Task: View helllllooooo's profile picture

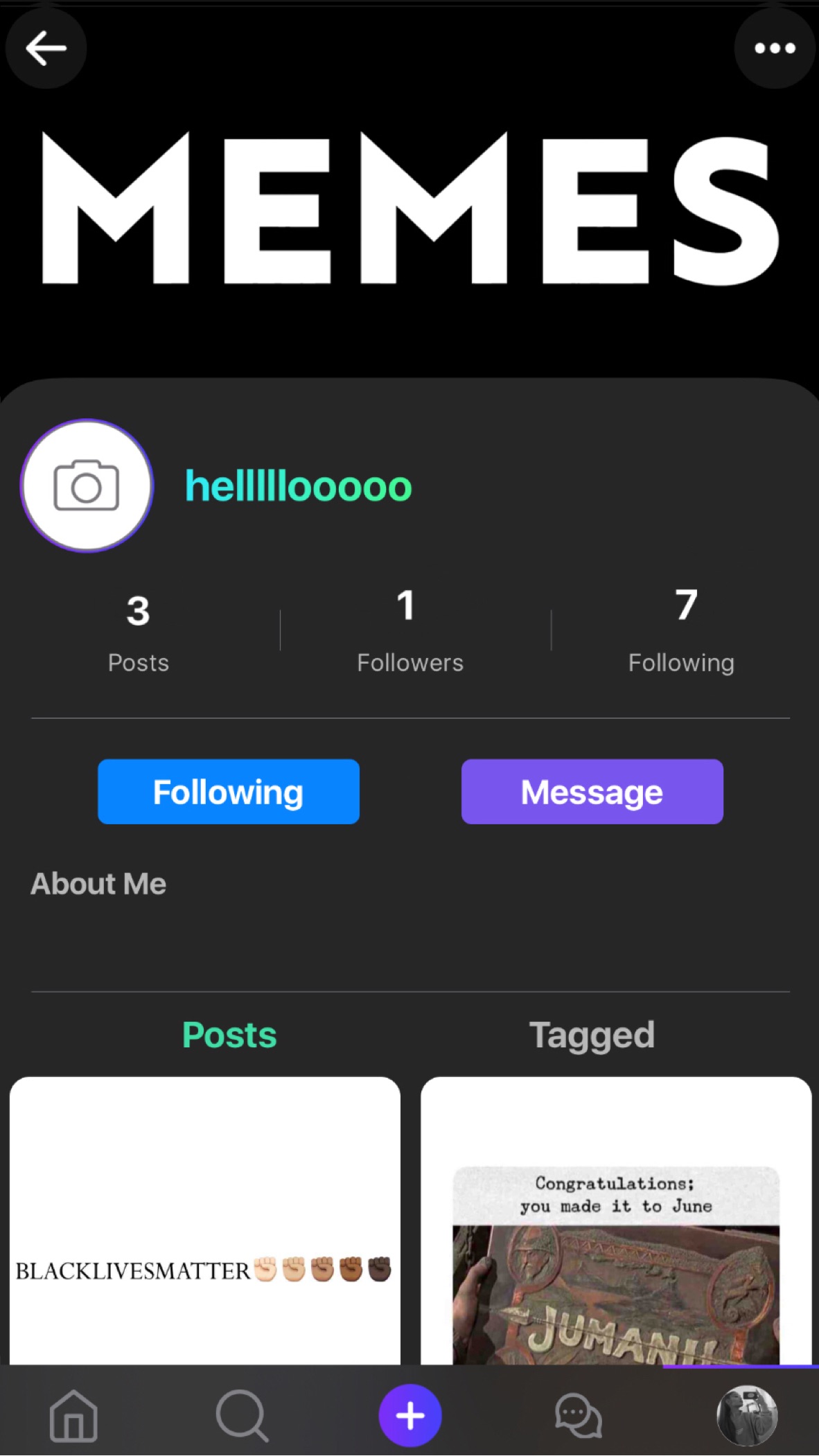Action: pos(87,486)
